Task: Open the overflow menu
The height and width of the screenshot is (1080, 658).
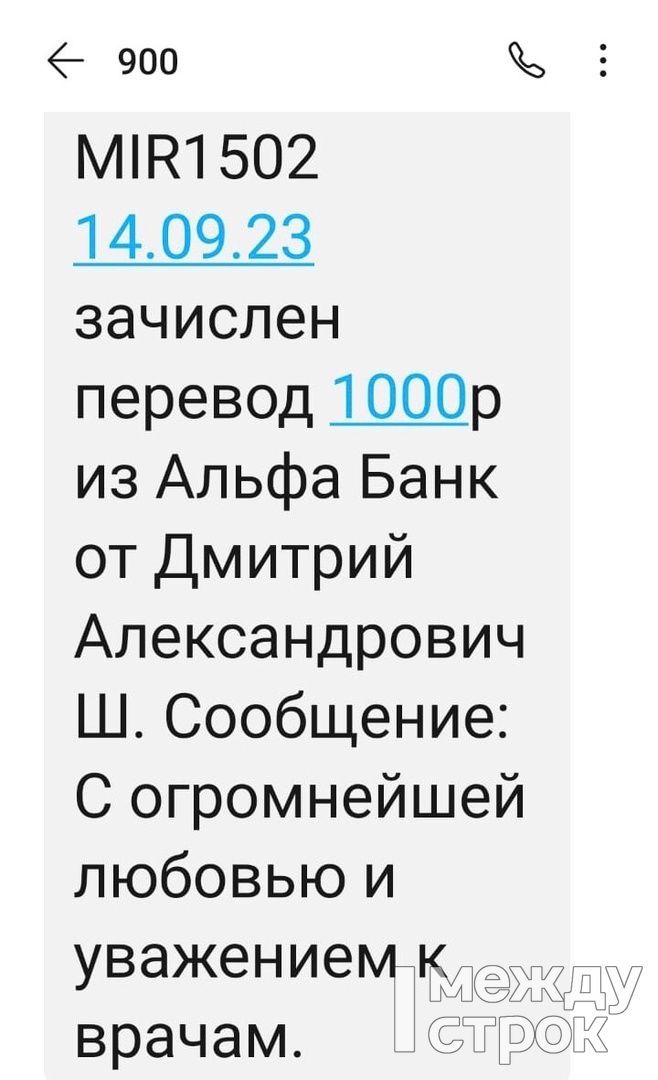Action: 602,62
